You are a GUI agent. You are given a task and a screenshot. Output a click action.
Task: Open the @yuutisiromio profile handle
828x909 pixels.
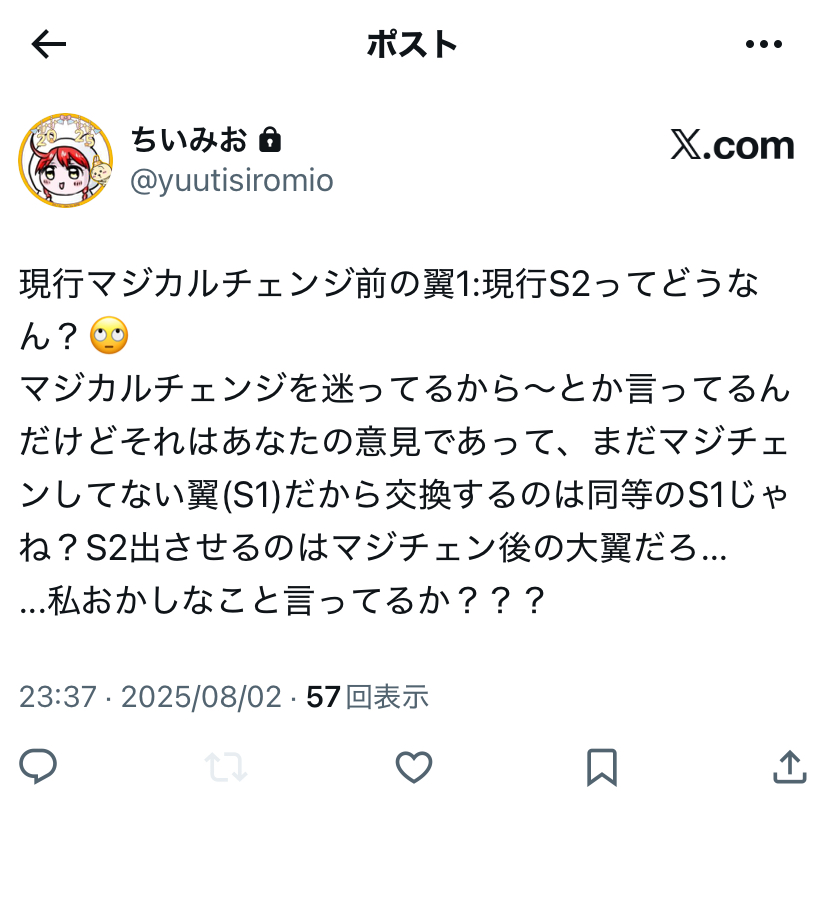(x=232, y=180)
